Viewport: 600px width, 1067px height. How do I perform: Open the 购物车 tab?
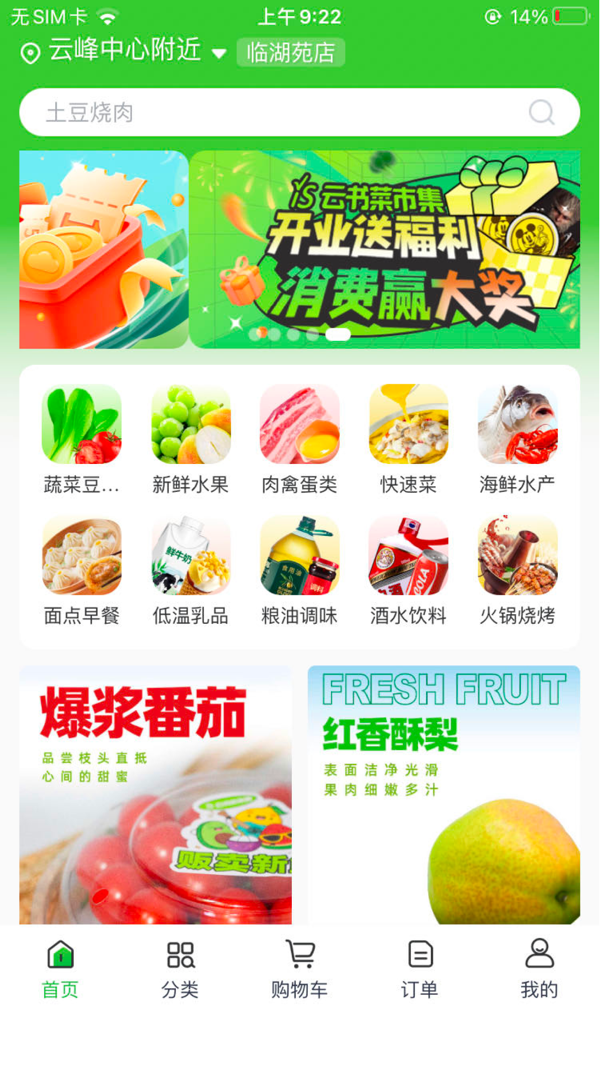point(299,969)
